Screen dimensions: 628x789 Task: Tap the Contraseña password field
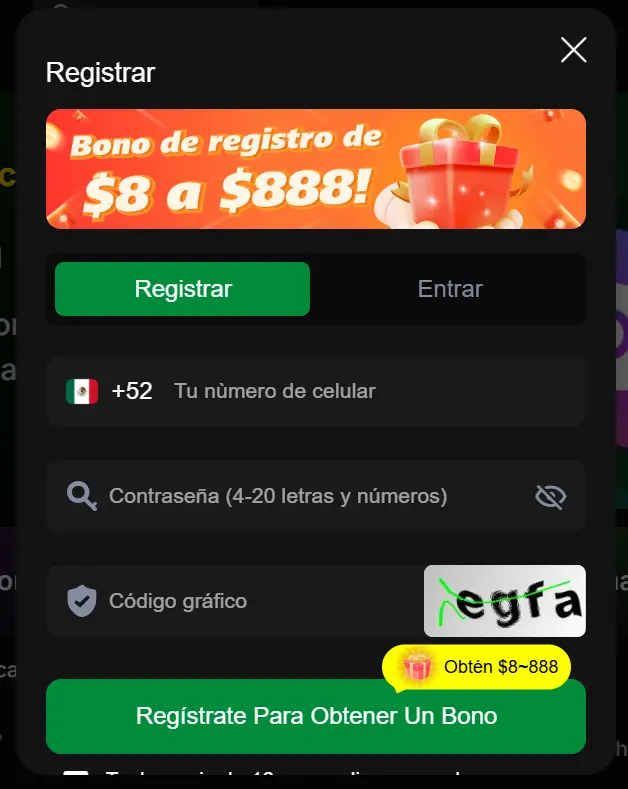click(300, 496)
